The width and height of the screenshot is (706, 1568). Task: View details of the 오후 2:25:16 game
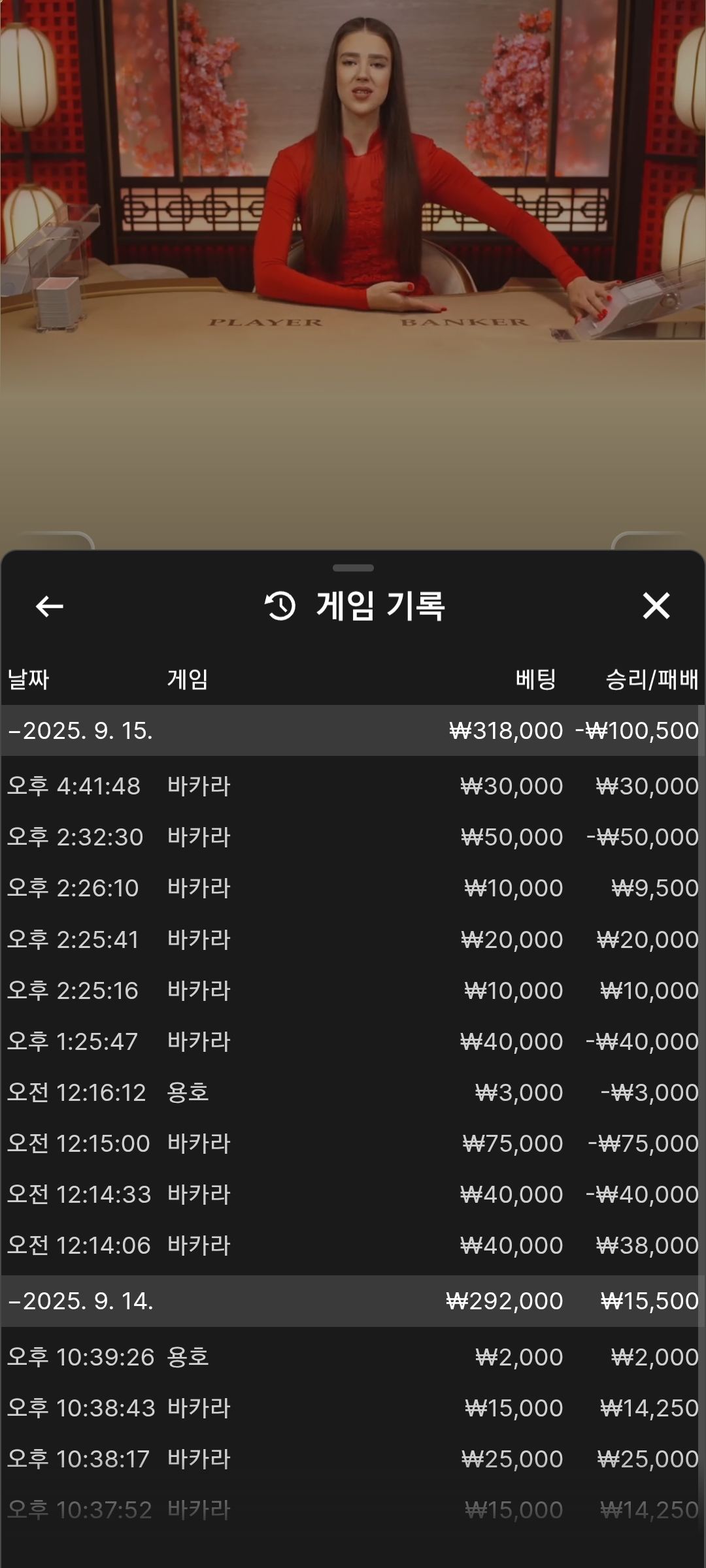(353, 990)
